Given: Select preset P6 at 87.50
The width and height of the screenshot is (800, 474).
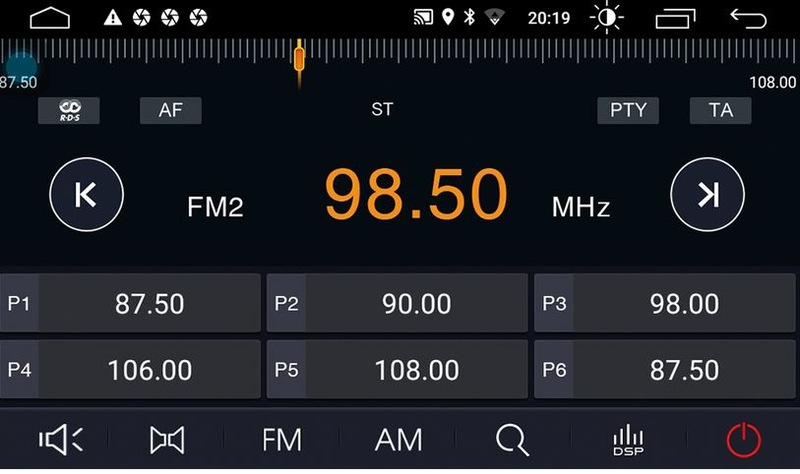Looking at the screenshot, I should (664, 369).
